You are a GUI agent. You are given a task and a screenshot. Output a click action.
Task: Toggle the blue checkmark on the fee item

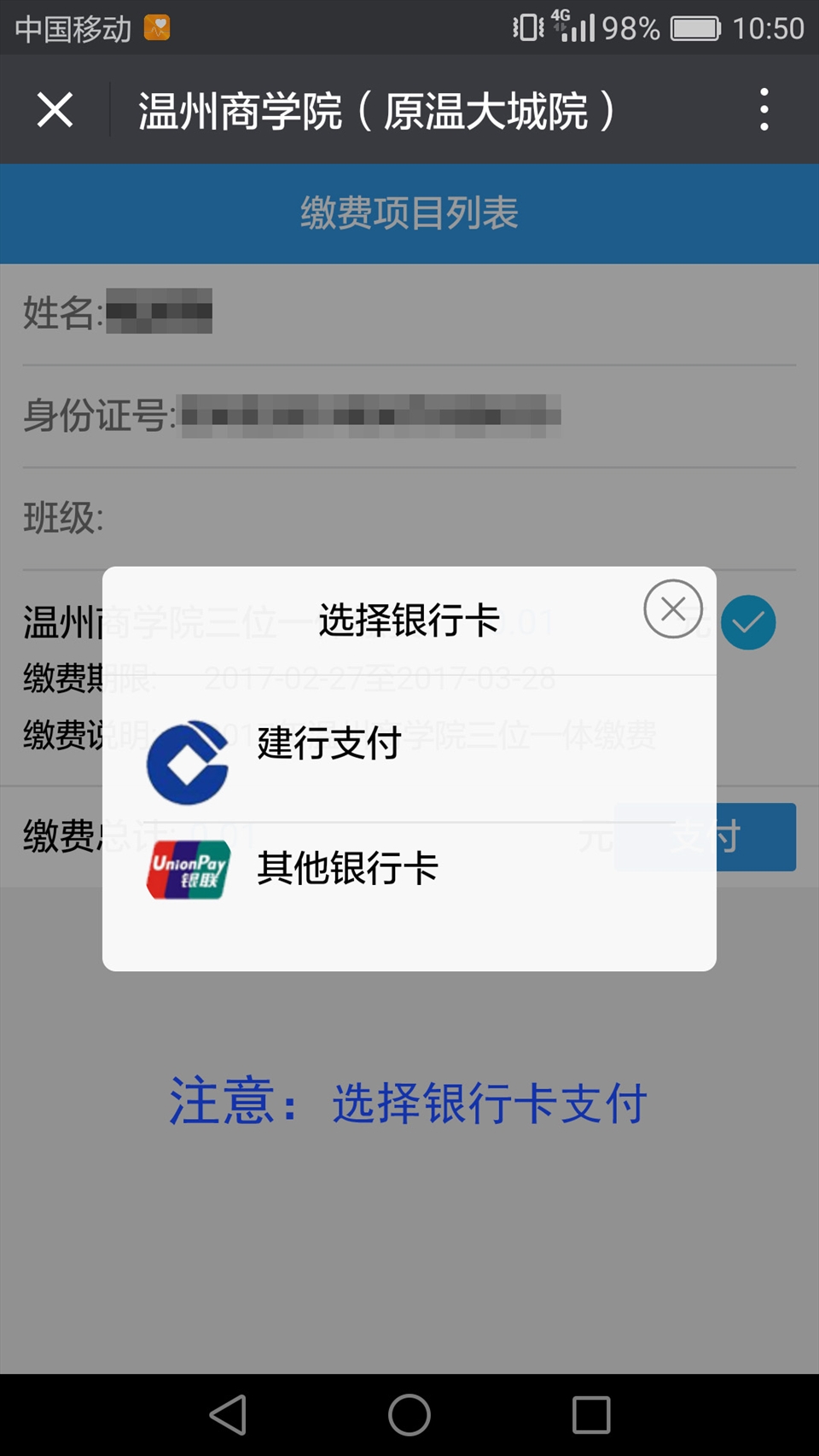(x=748, y=623)
